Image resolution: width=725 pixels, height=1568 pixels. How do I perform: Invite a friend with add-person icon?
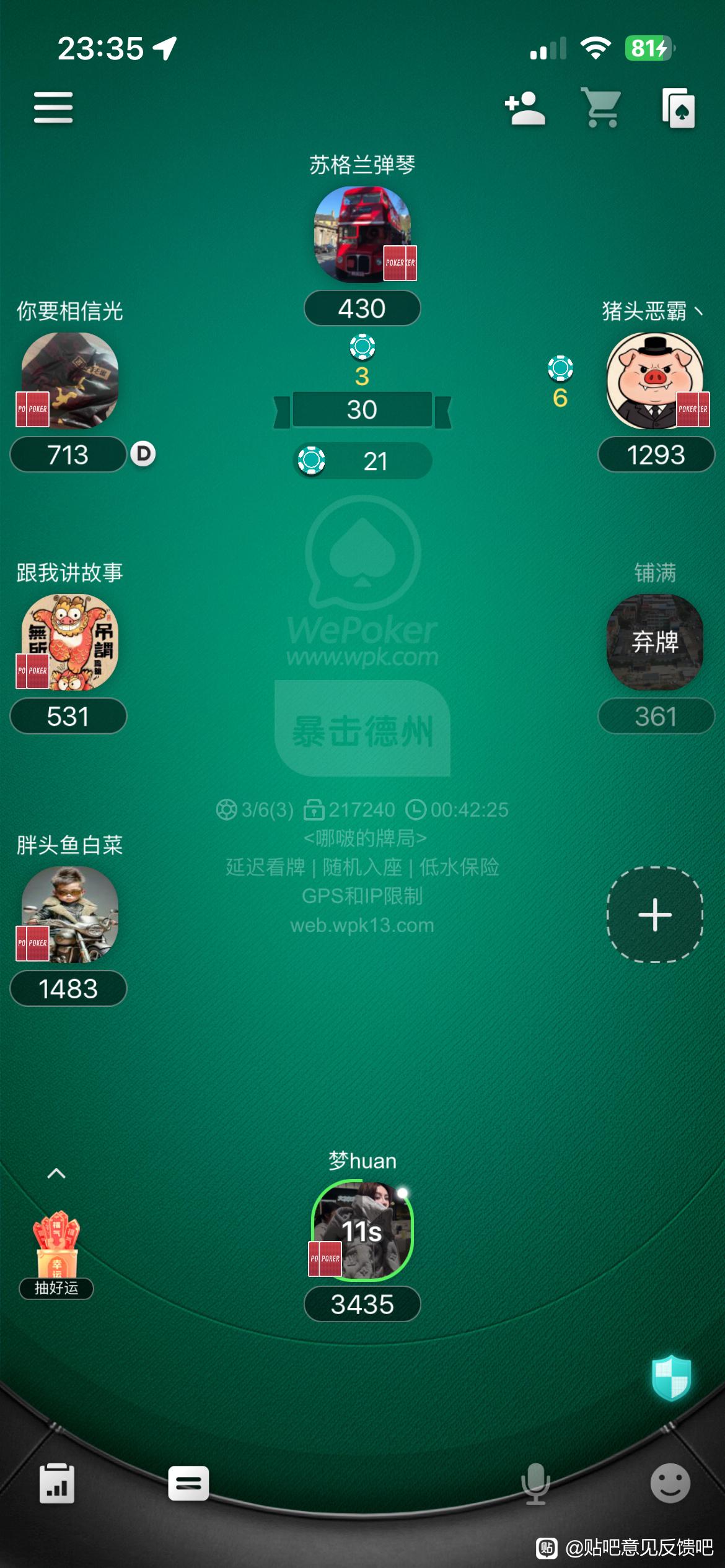(525, 108)
